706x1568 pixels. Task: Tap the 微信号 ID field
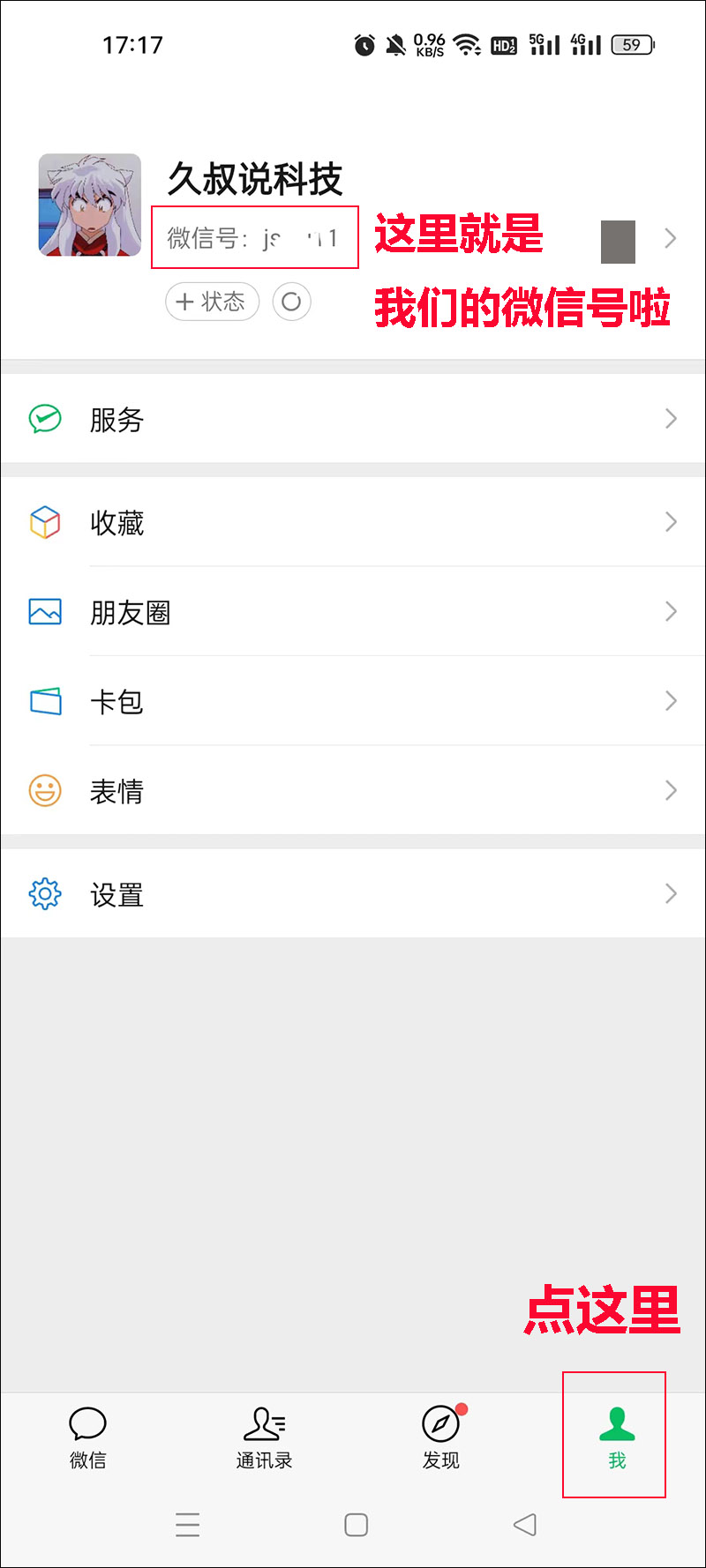[x=254, y=238]
